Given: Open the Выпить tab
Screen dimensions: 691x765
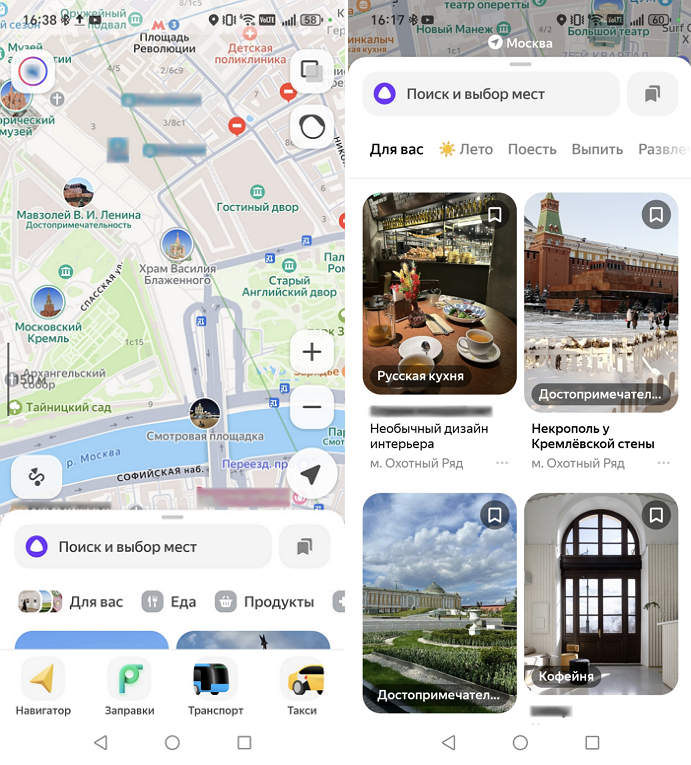Looking at the screenshot, I should click(x=597, y=149).
